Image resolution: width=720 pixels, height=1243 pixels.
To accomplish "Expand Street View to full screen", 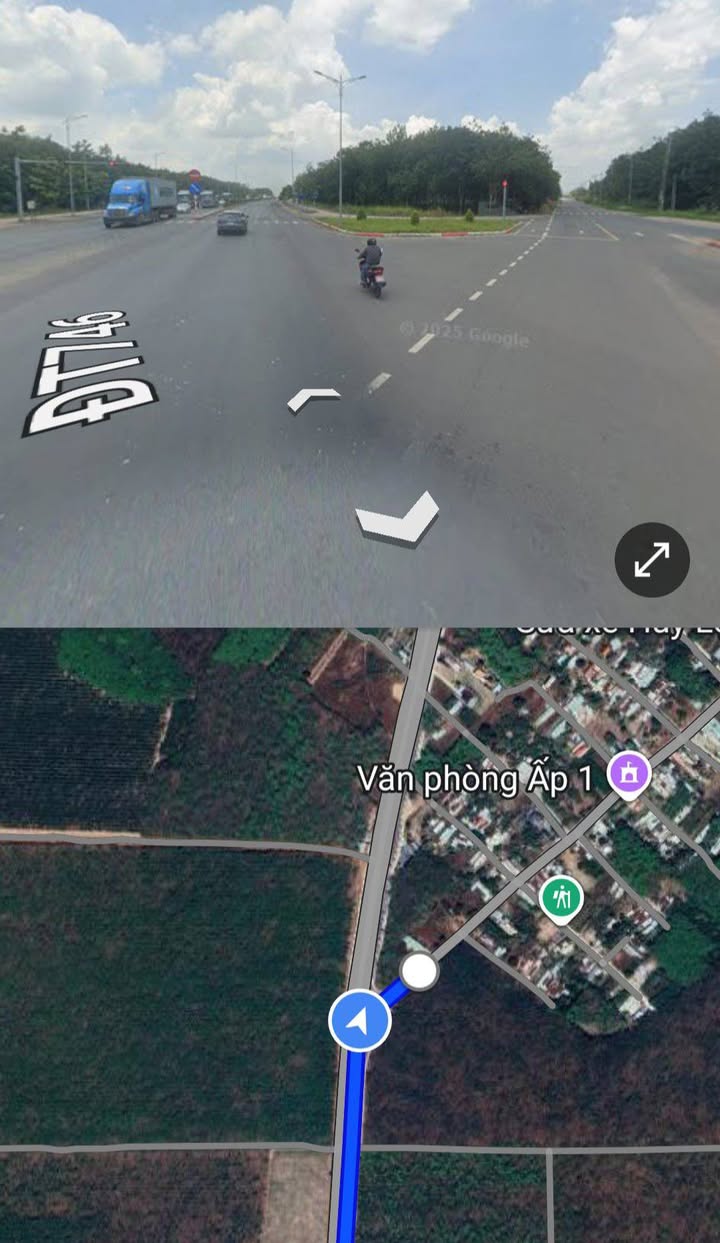I will 652,560.
